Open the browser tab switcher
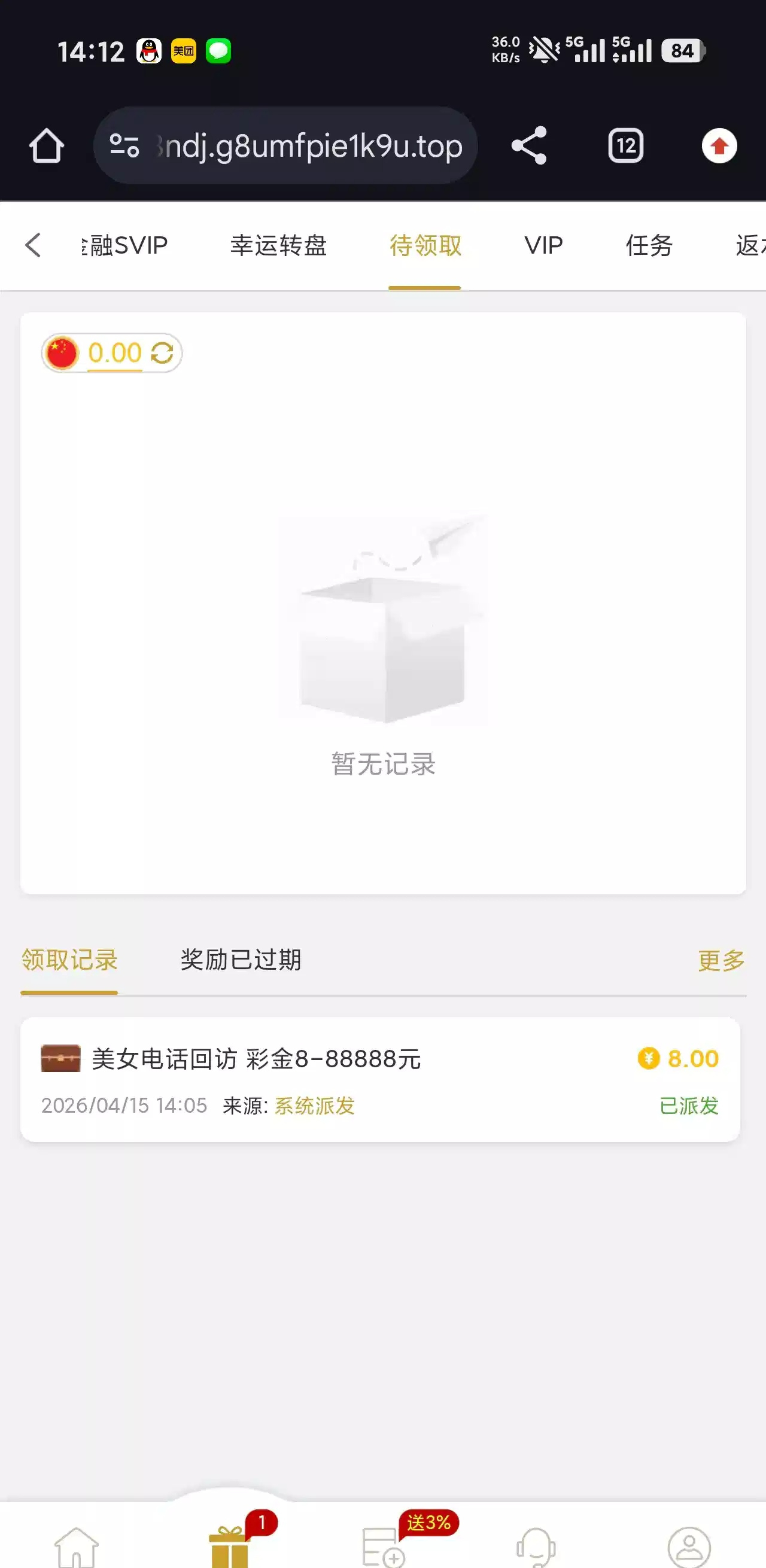The height and width of the screenshot is (1568, 766). coord(625,146)
